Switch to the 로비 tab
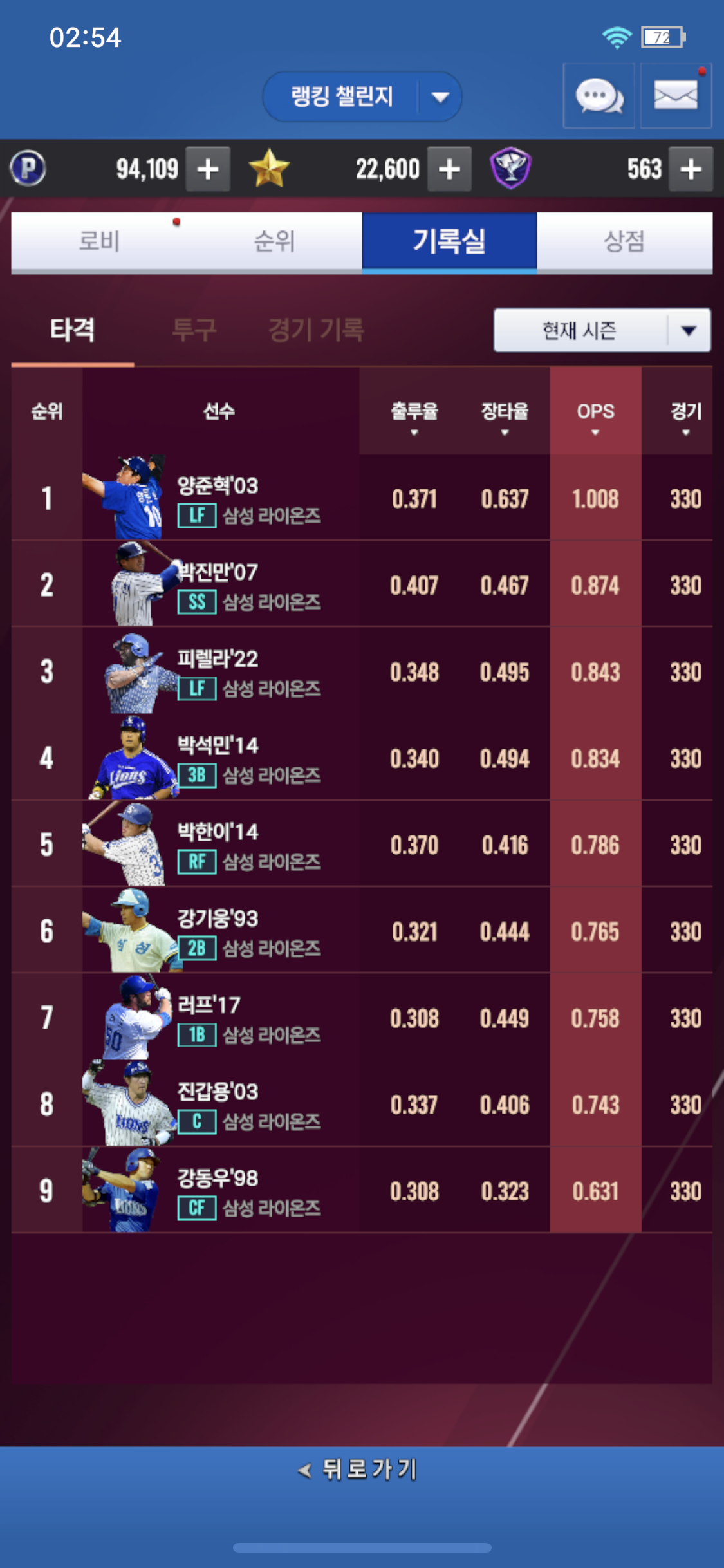Image resolution: width=724 pixels, height=1568 pixels. [x=99, y=241]
